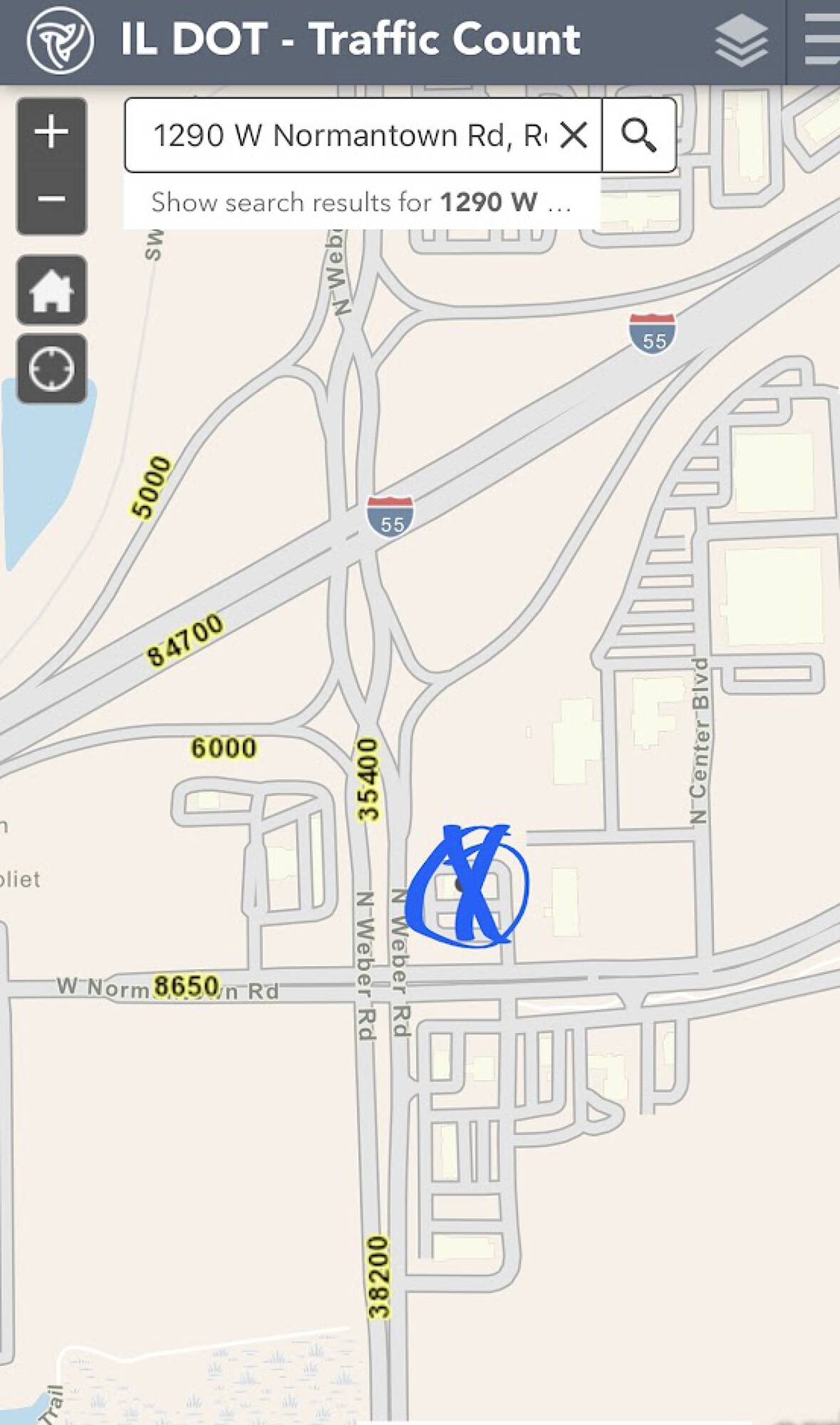Zoom out on the map
This screenshot has width=840, height=1425.
51,199
